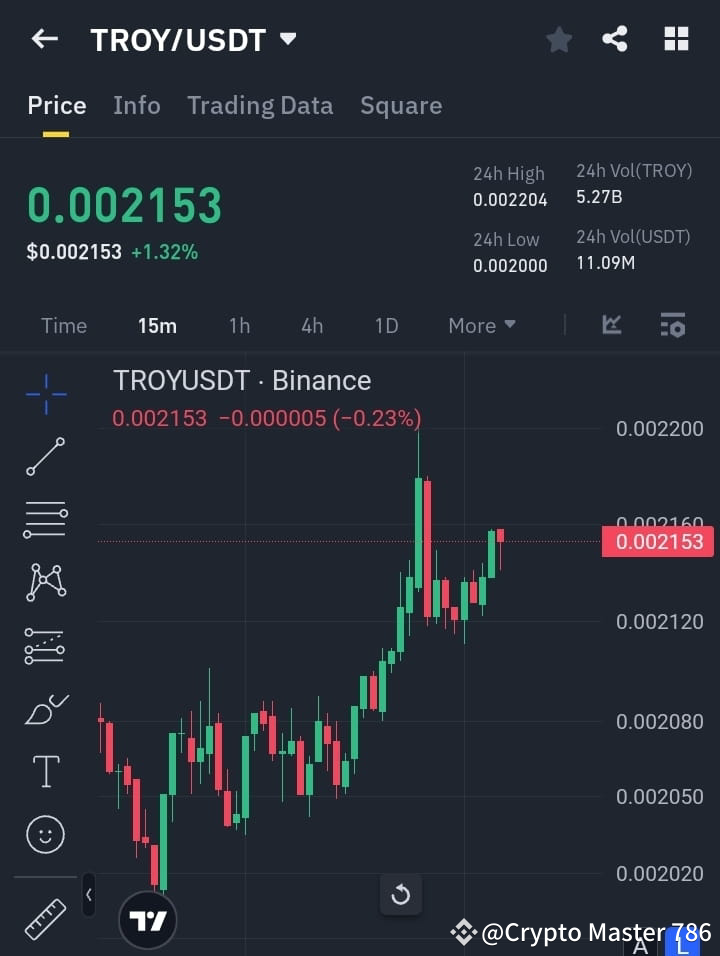Refresh the chart view
This screenshot has height=956, width=720.
point(401,895)
